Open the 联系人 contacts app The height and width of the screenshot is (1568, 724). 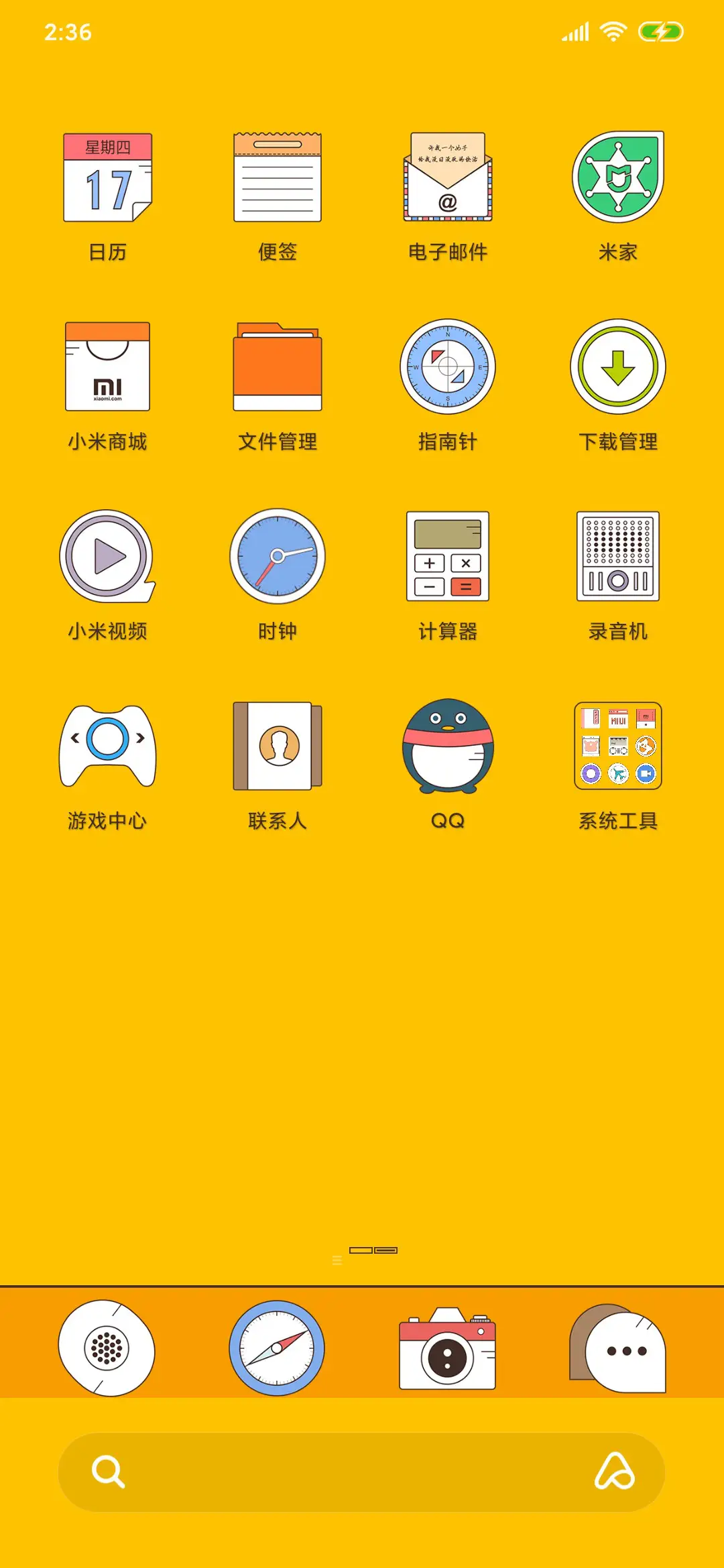click(x=277, y=746)
